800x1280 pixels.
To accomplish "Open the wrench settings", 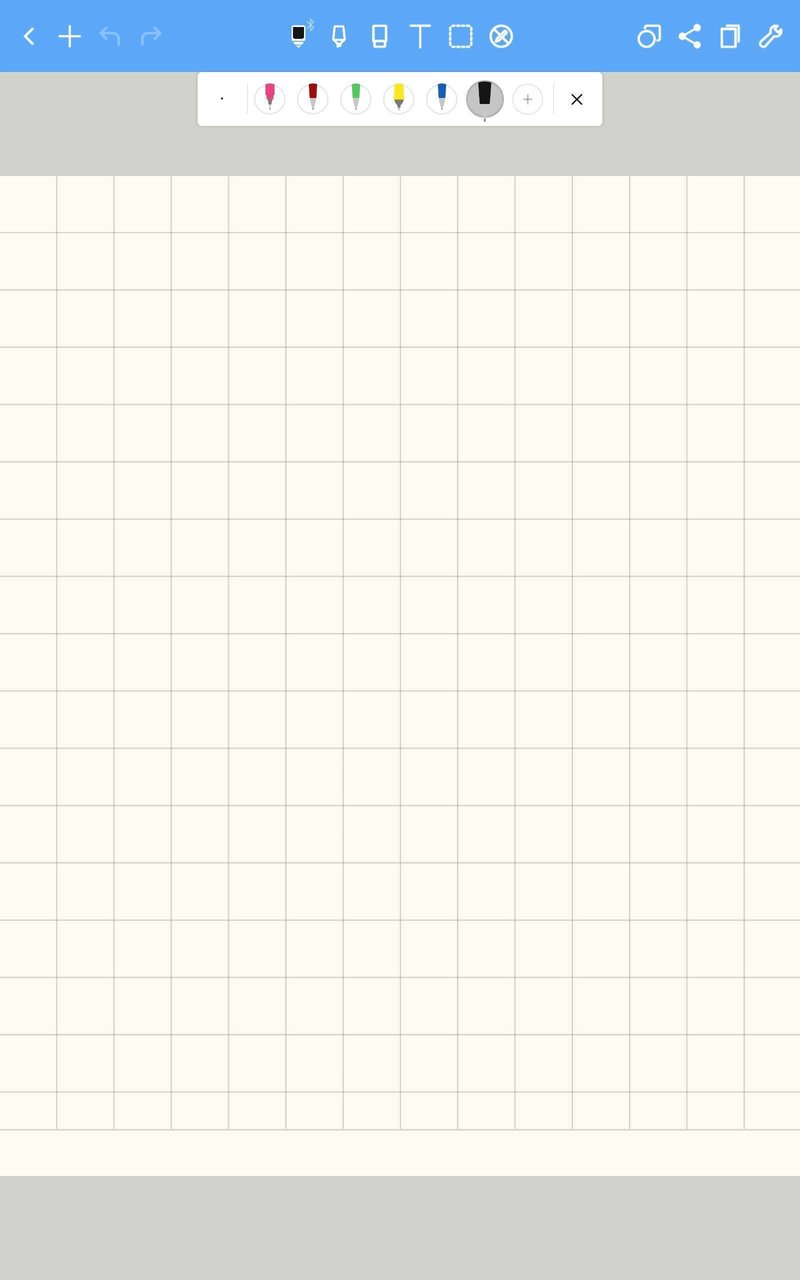I will click(x=770, y=37).
